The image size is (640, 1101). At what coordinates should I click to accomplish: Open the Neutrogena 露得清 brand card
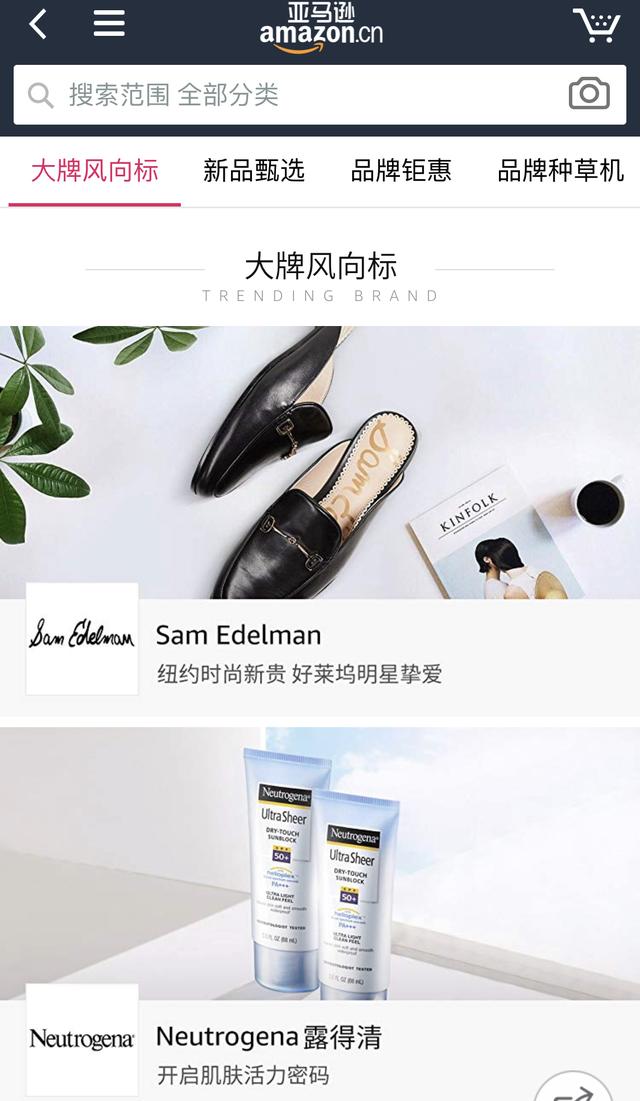coord(320,914)
